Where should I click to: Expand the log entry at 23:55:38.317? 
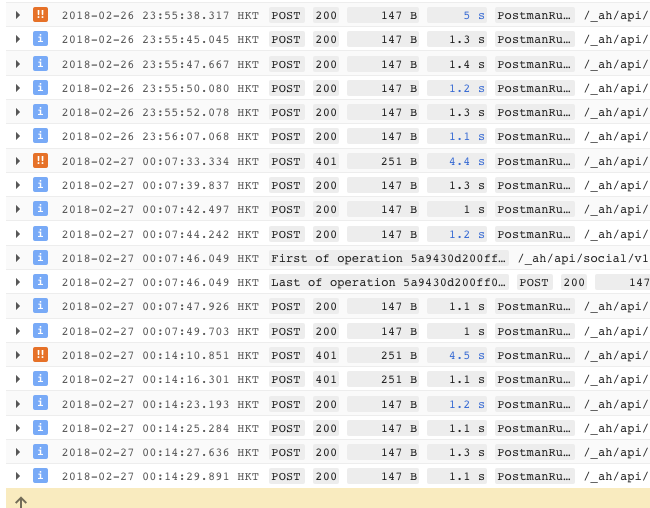pos(18,15)
